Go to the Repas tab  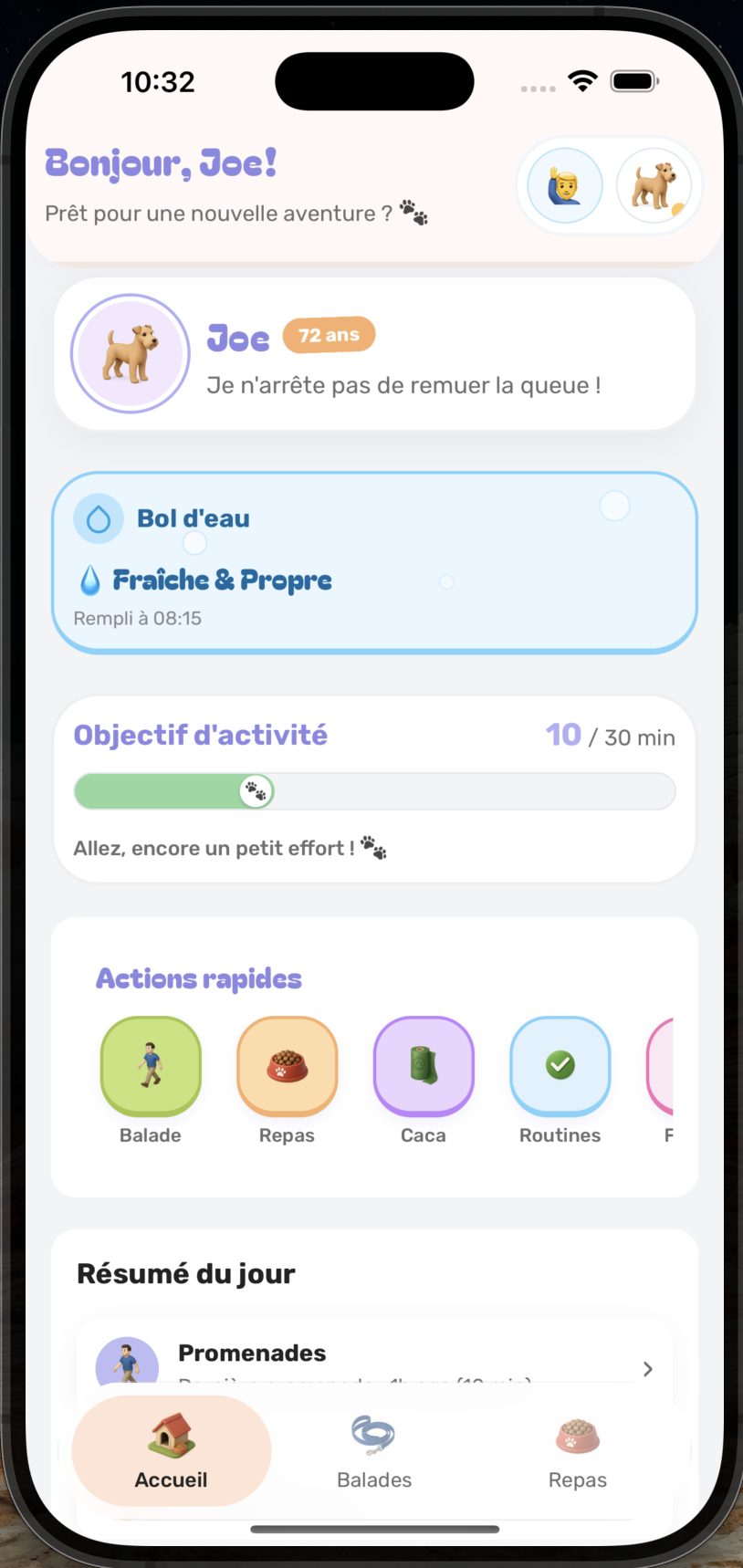577,1450
